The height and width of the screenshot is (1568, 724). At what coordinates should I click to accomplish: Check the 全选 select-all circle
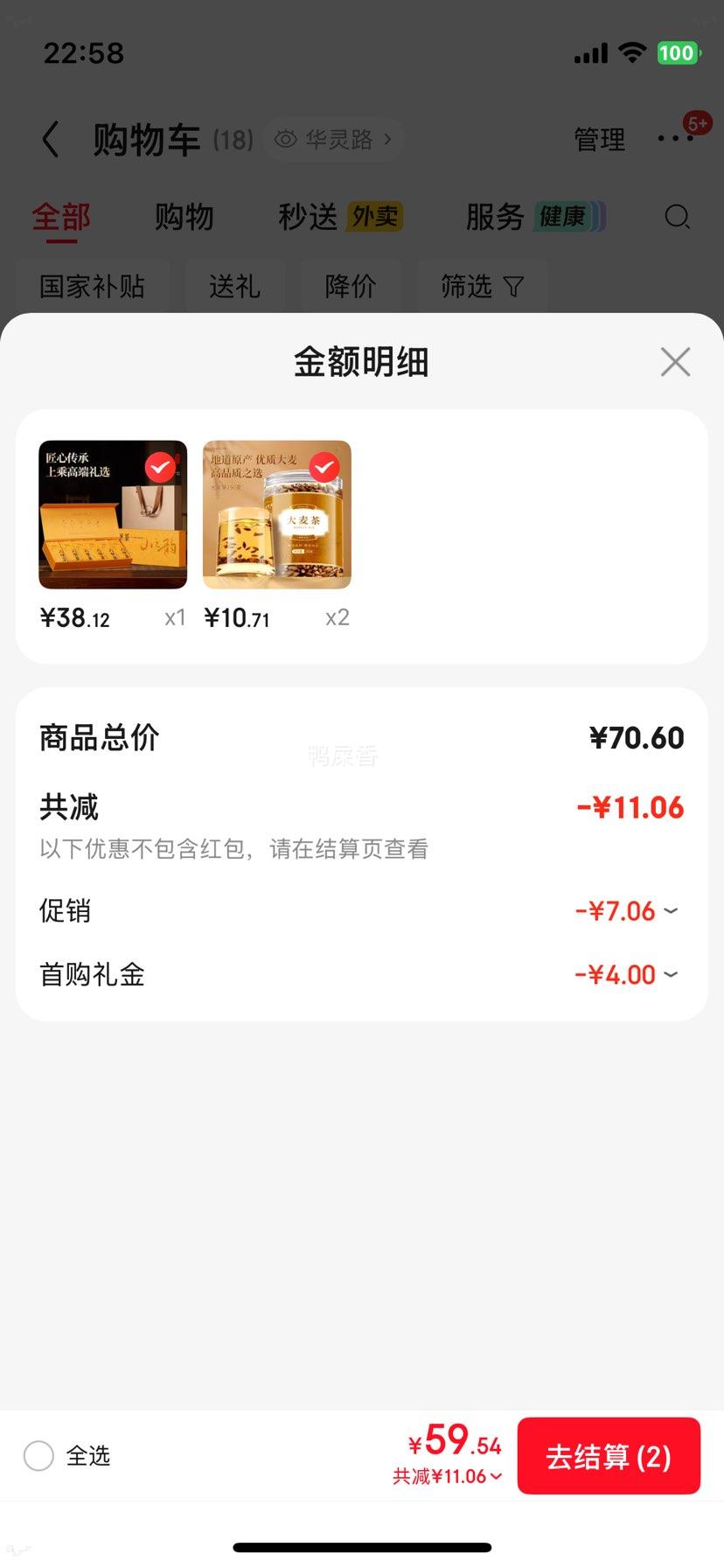[38, 1456]
